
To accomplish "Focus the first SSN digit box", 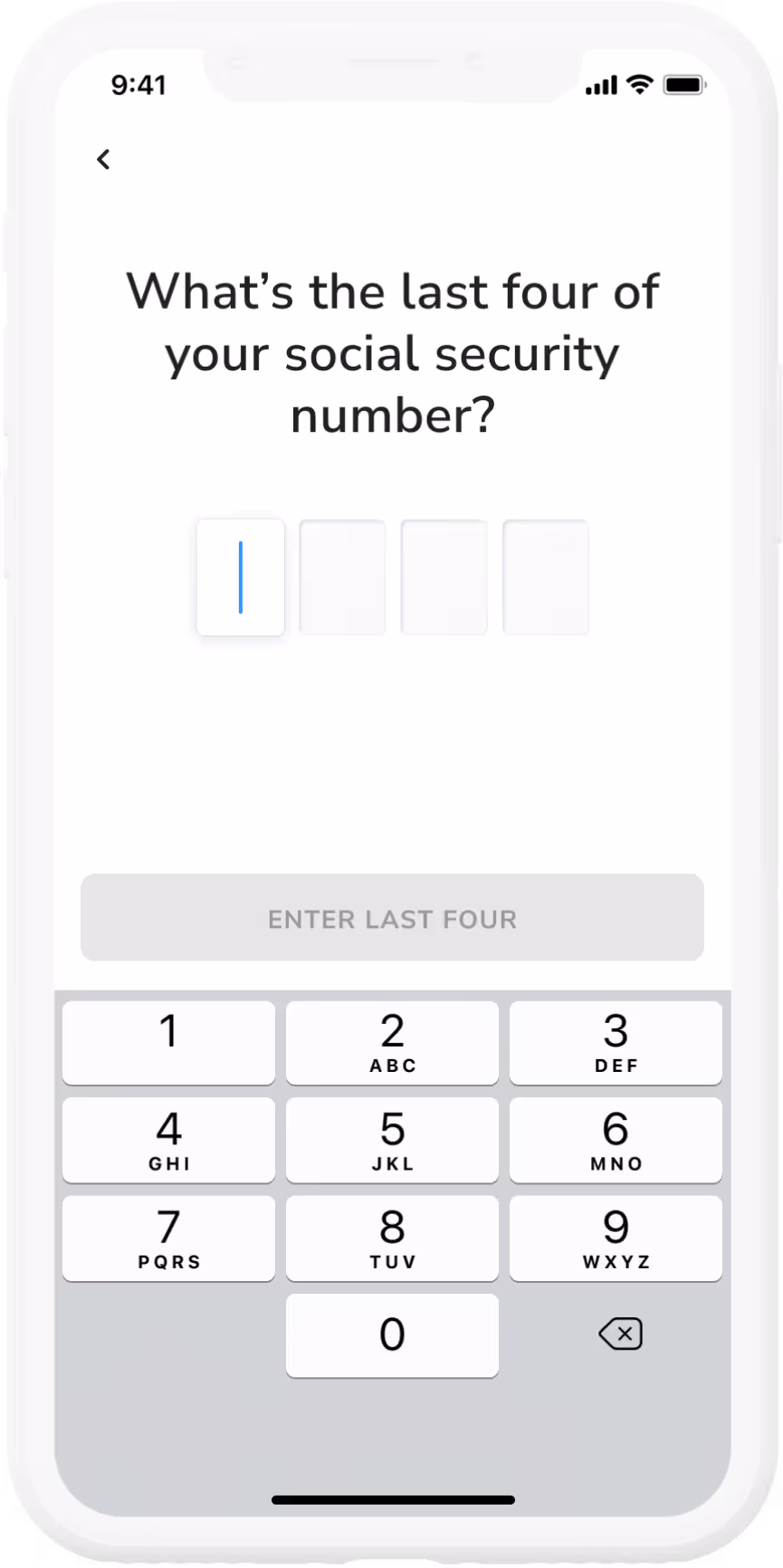I will (x=241, y=578).
